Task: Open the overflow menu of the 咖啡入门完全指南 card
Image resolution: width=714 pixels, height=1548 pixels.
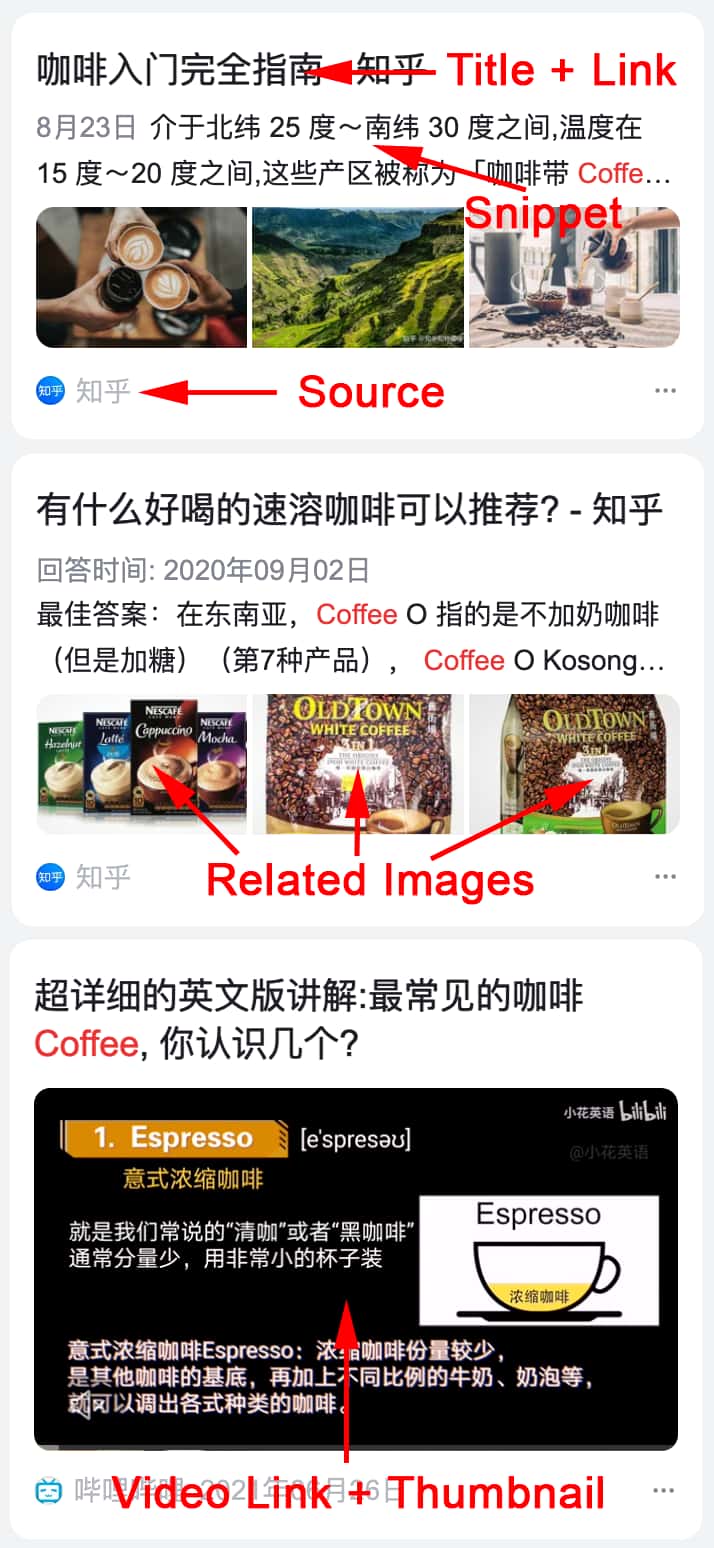Action: (665, 391)
